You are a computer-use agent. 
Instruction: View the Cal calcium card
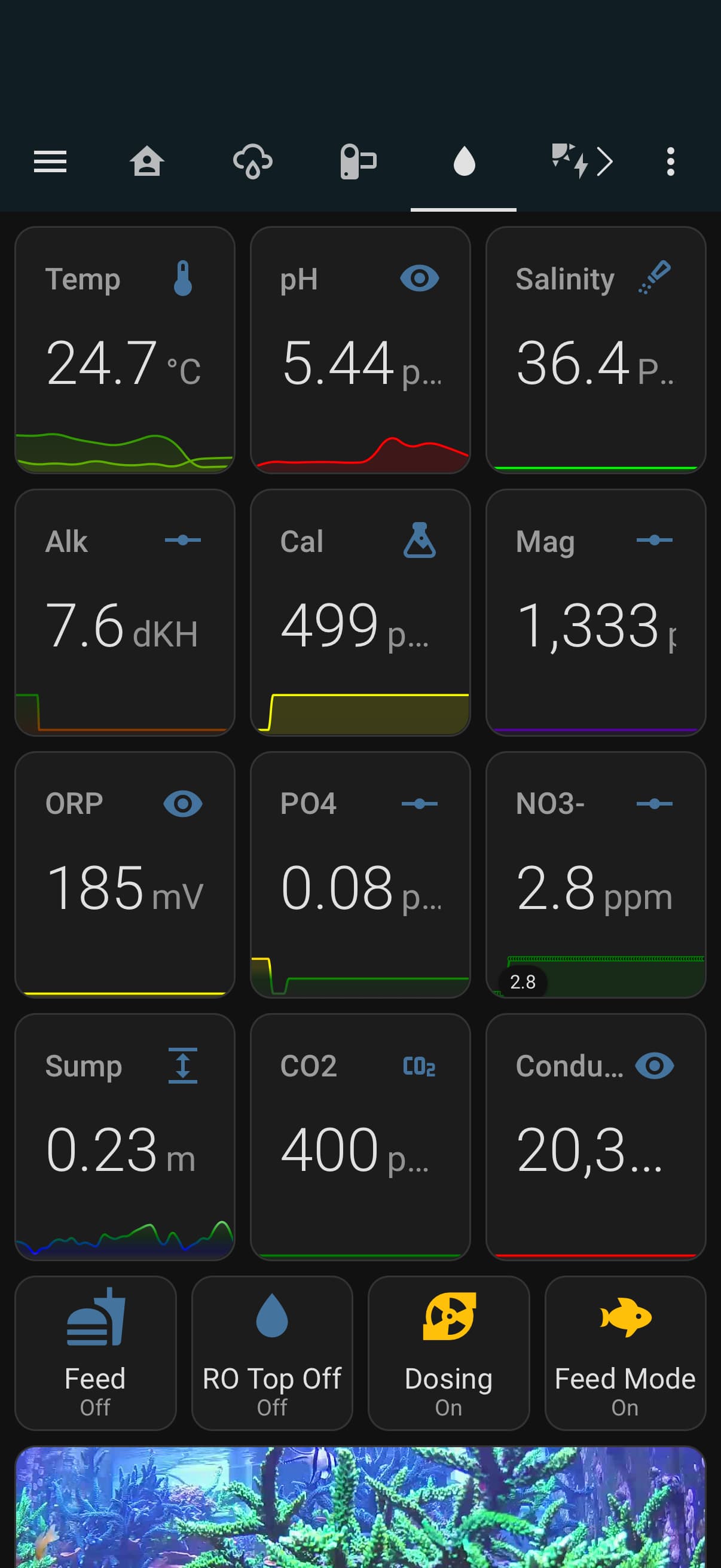pos(360,612)
